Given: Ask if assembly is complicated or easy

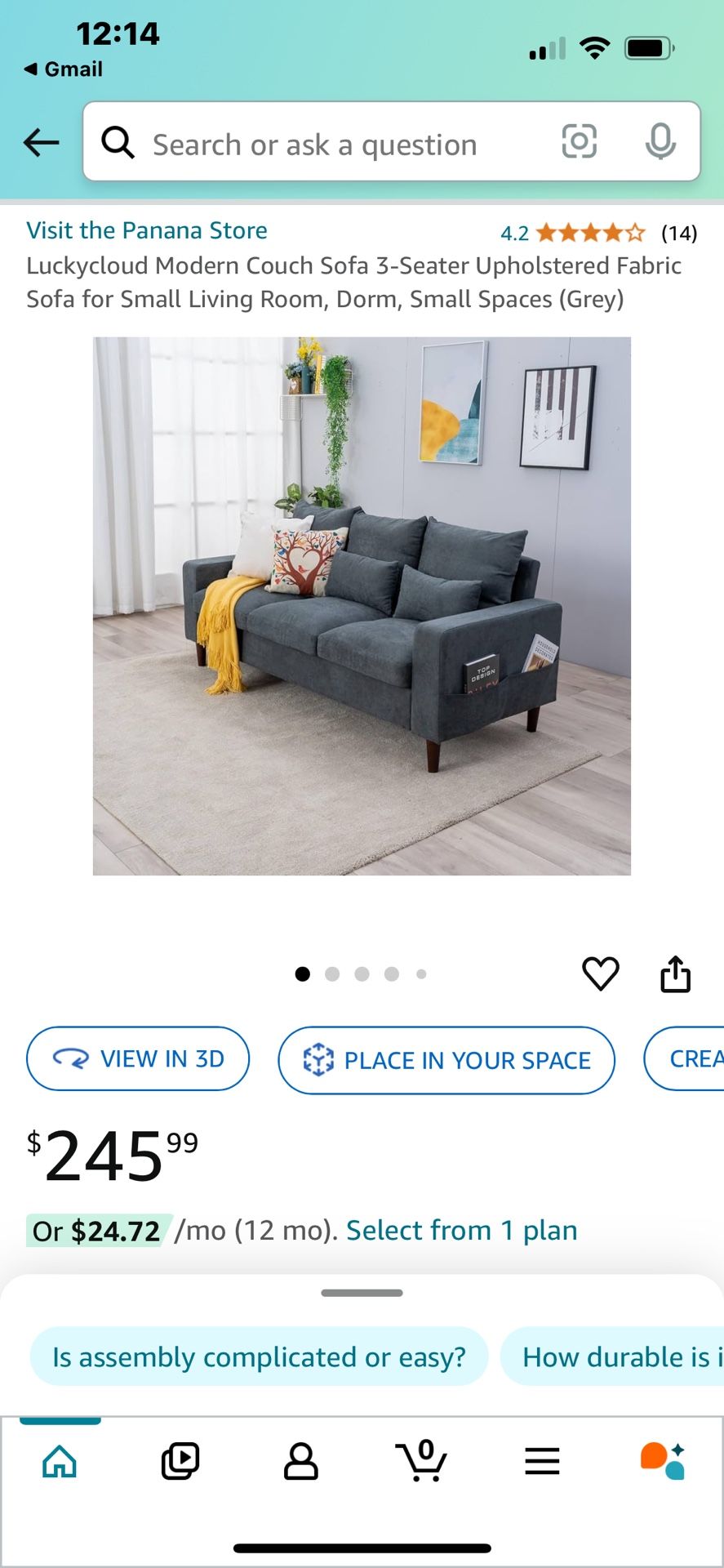Looking at the screenshot, I should (259, 1356).
